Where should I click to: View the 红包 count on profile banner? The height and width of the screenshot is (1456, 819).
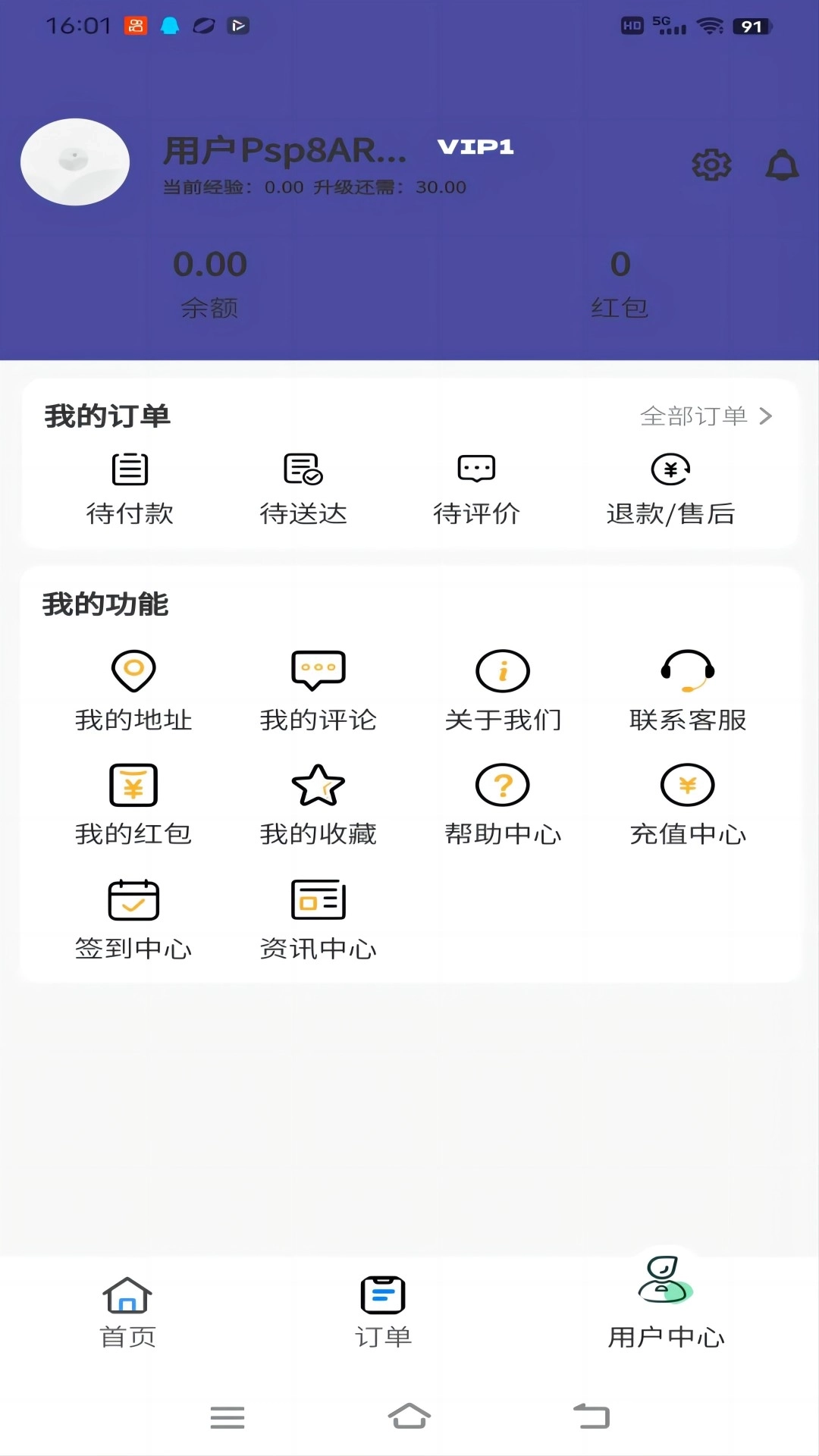tap(619, 283)
